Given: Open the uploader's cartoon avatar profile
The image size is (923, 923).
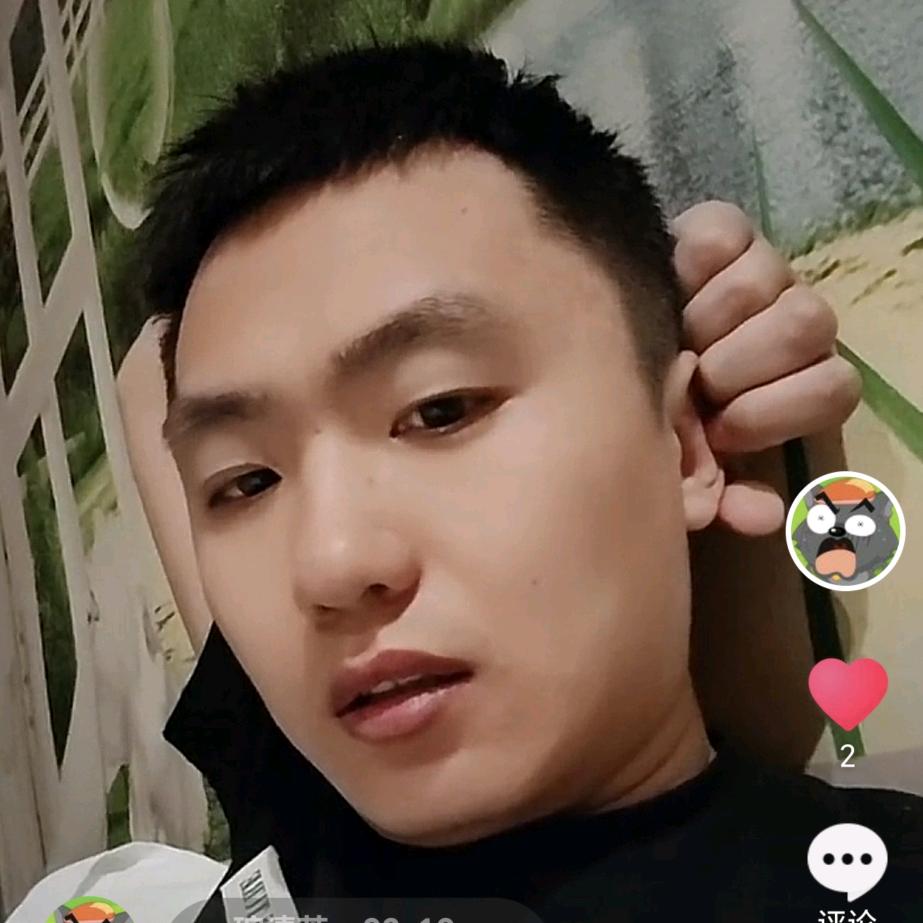Looking at the screenshot, I should [845, 530].
